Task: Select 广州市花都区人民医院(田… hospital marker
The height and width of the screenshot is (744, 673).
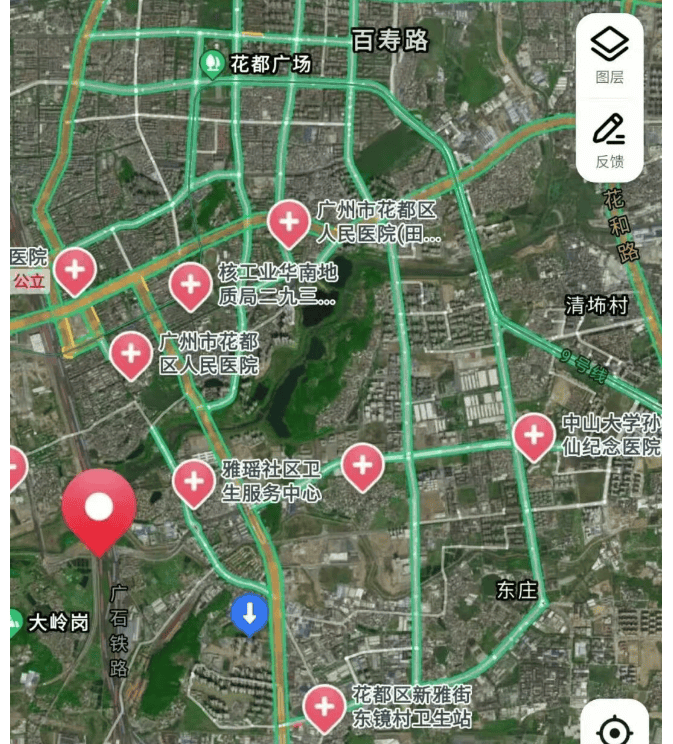Action: 289,223
